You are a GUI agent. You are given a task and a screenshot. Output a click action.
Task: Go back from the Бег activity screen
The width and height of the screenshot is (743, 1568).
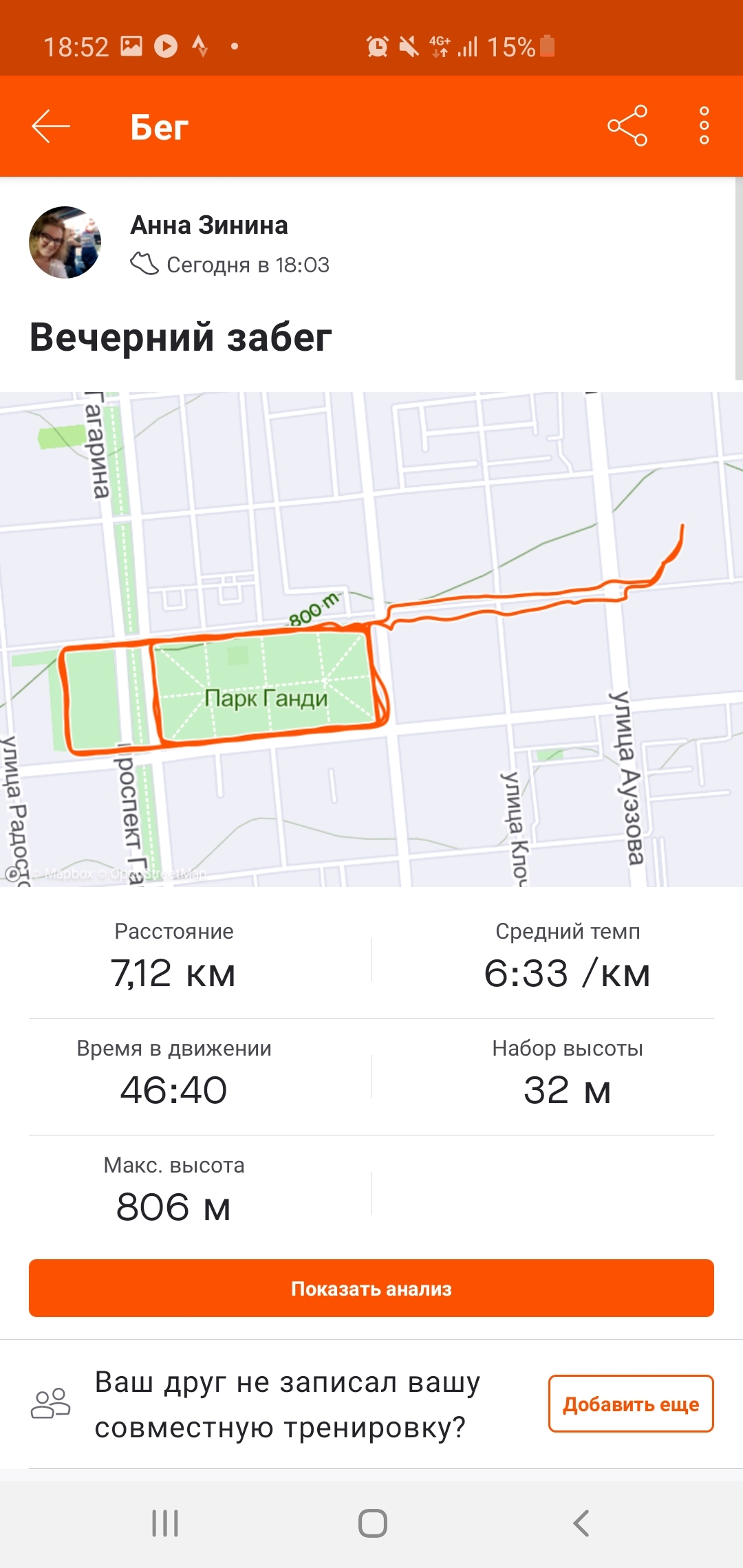pyautogui.click(x=51, y=127)
